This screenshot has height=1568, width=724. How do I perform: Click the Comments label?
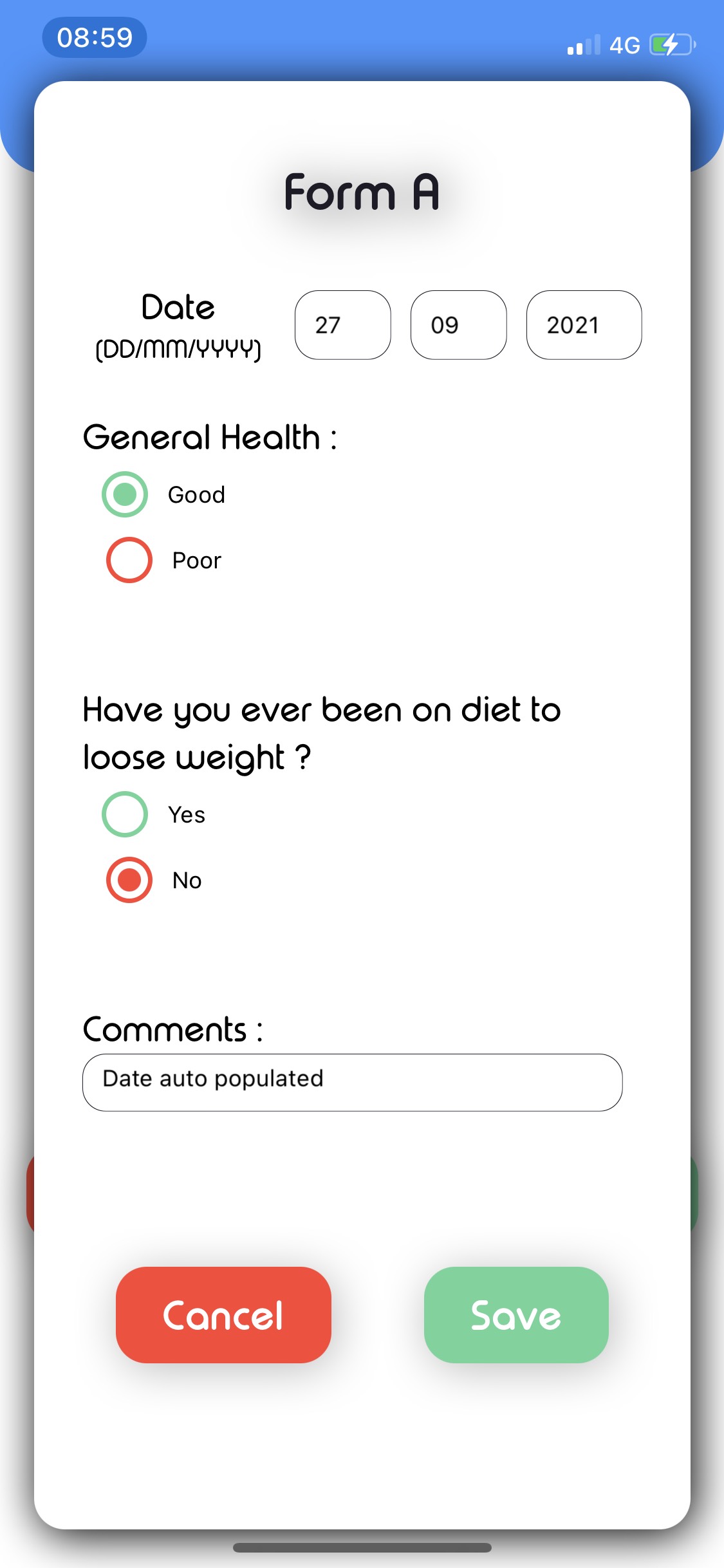point(172,1029)
